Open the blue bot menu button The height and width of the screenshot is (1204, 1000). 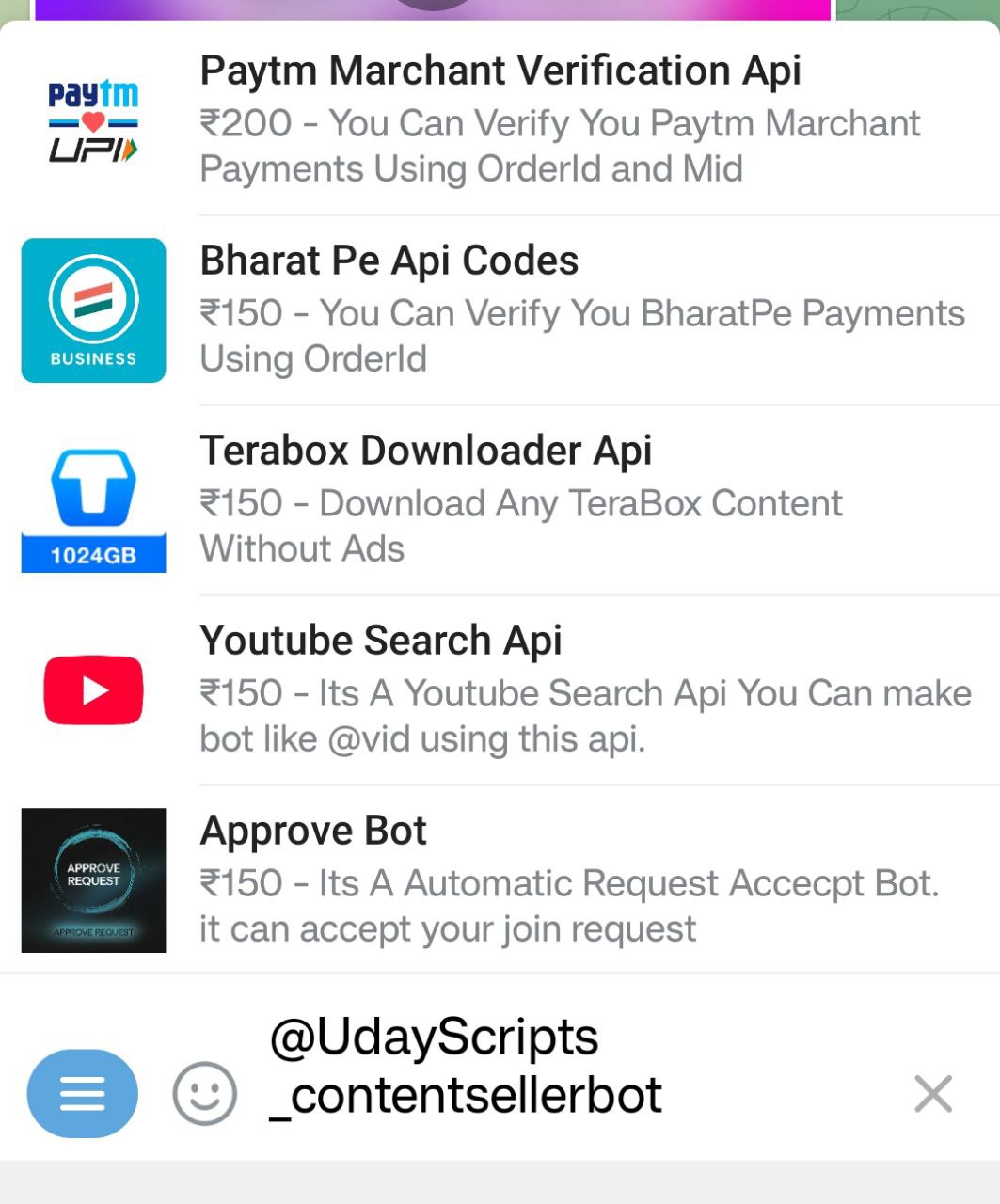[83, 1094]
